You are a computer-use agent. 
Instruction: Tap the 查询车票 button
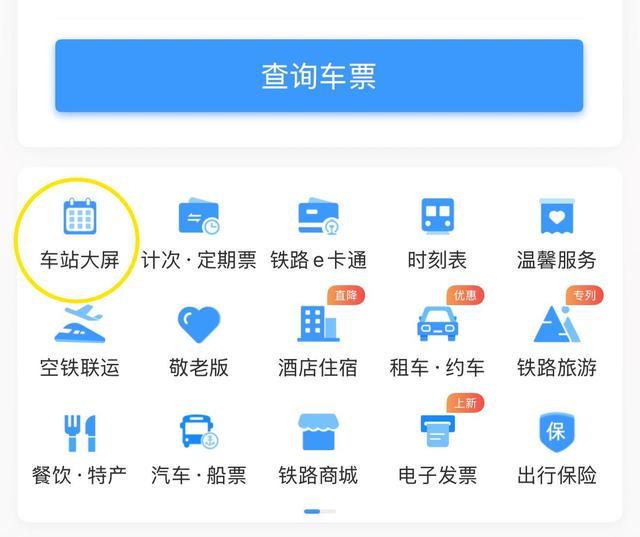pyautogui.click(x=319, y=76)
